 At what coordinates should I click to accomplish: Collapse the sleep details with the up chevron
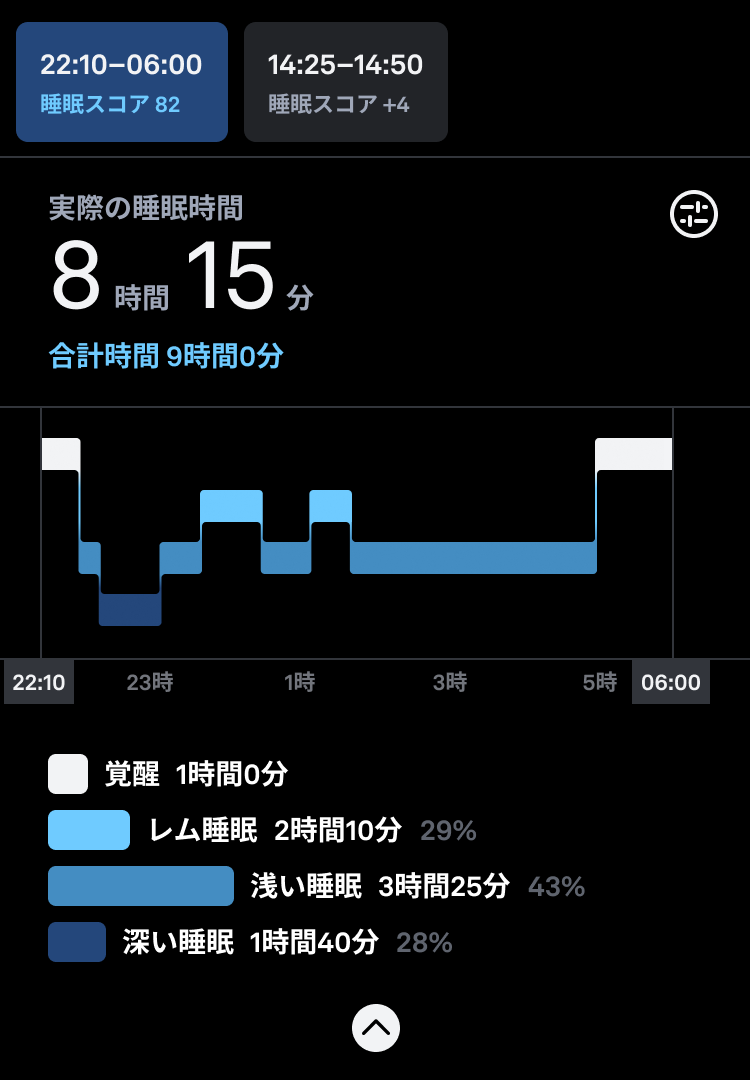click(x=375, y=1027)
